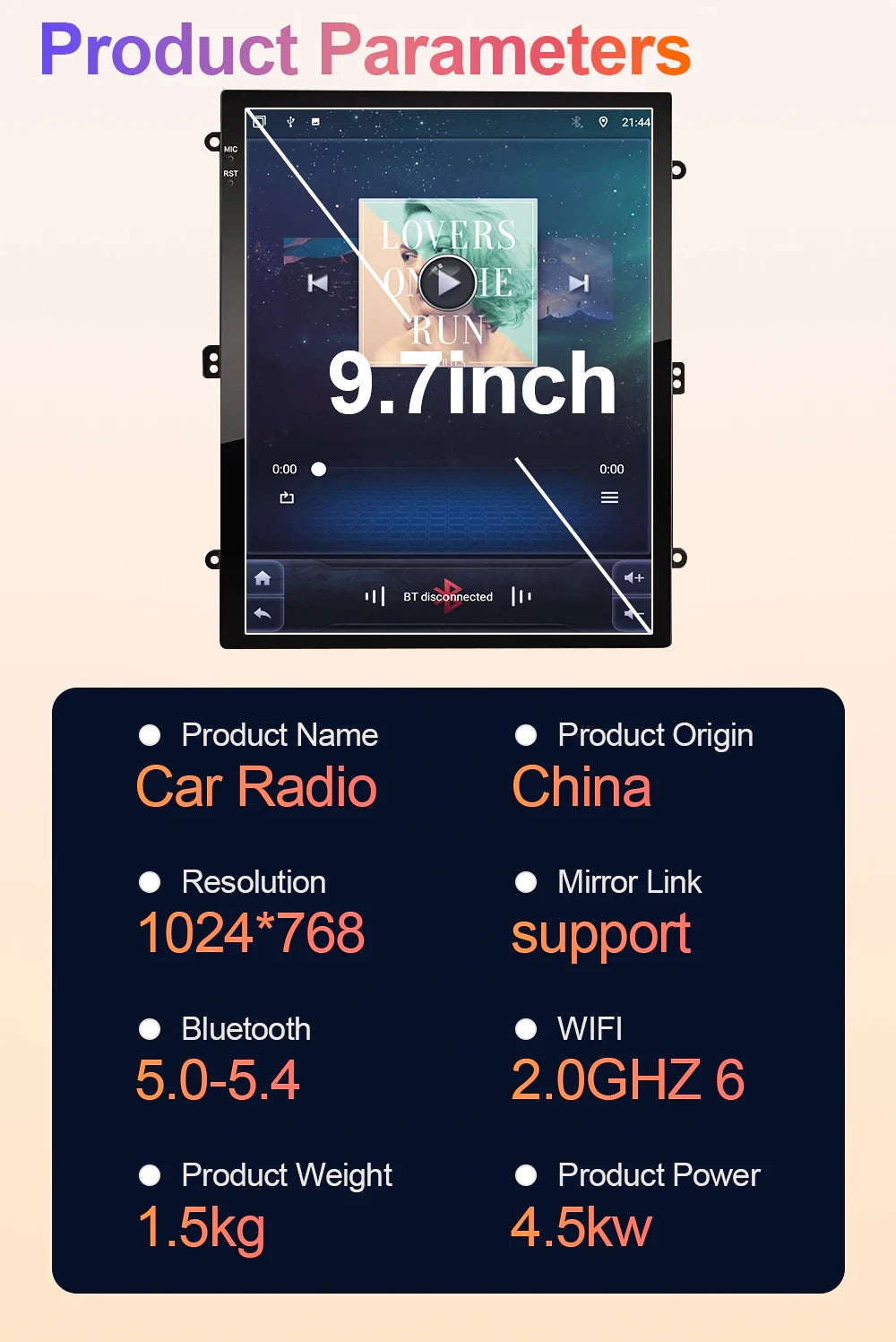
Task: Click the gallery icon in the status bar
Action: coord(315,121)
